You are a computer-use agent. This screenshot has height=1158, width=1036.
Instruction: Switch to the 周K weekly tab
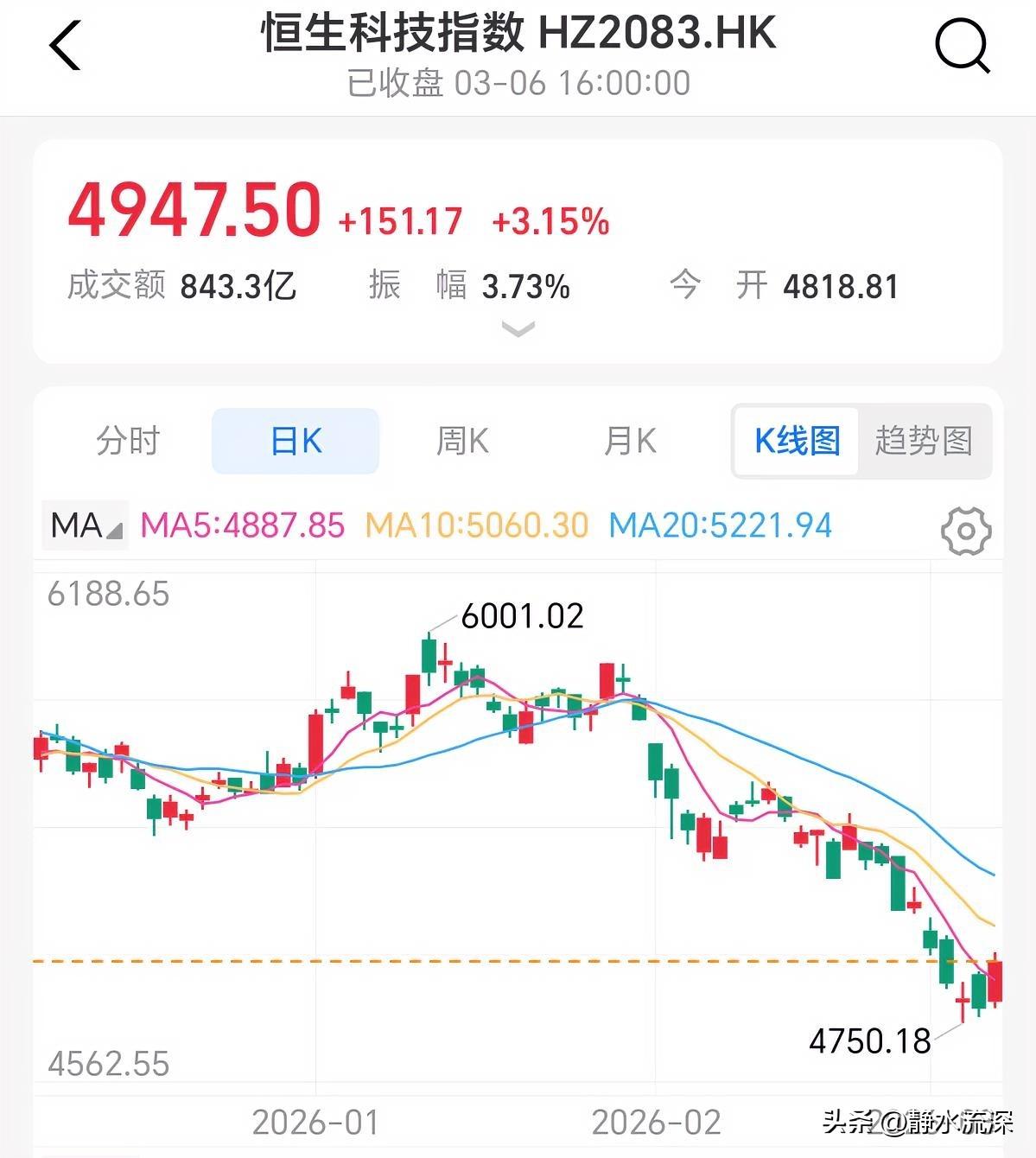tap(461, 441)
